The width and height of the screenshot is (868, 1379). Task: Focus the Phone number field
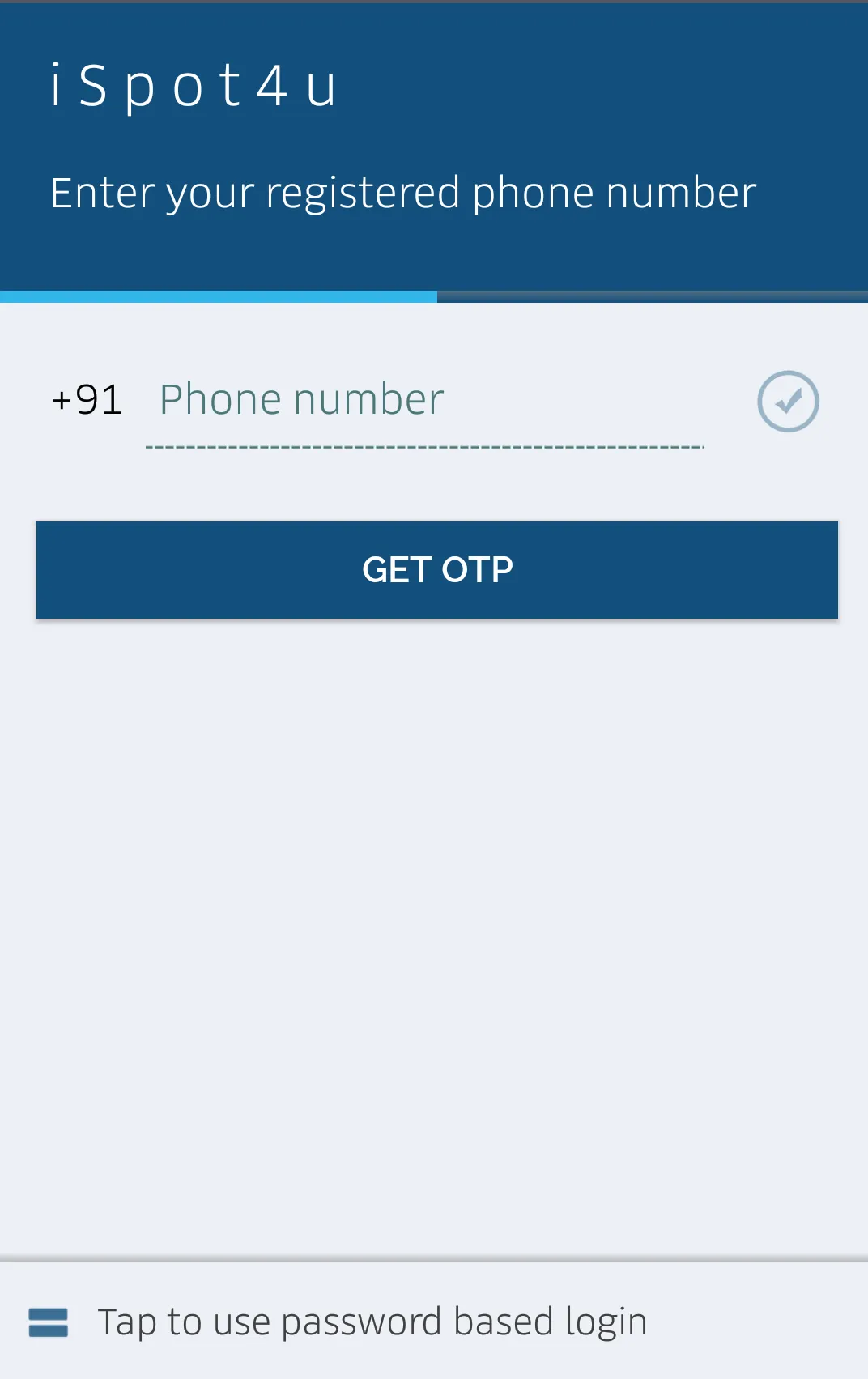pos(424,400)
